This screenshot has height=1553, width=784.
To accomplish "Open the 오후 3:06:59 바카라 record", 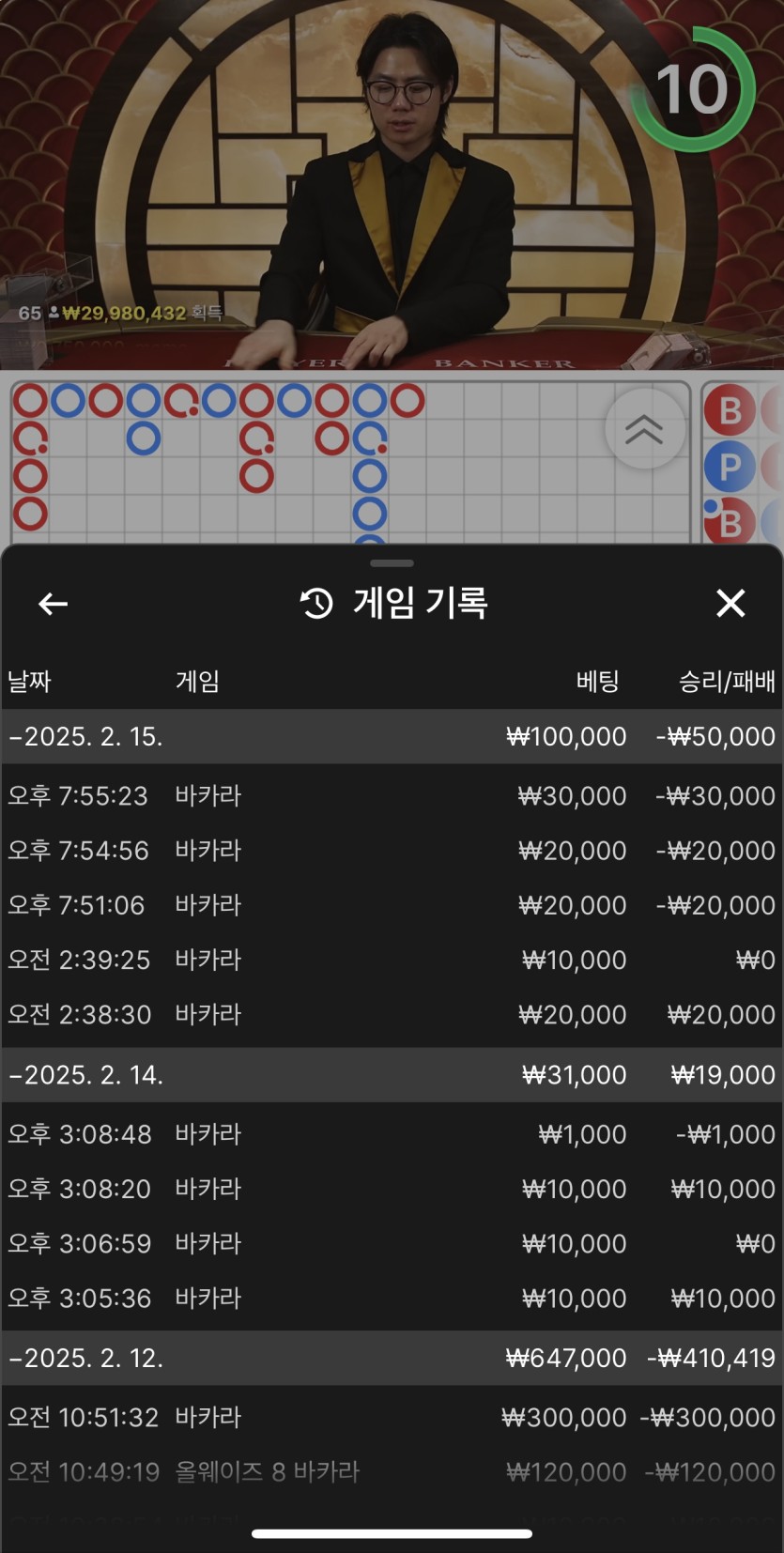I will [392, 1244].
